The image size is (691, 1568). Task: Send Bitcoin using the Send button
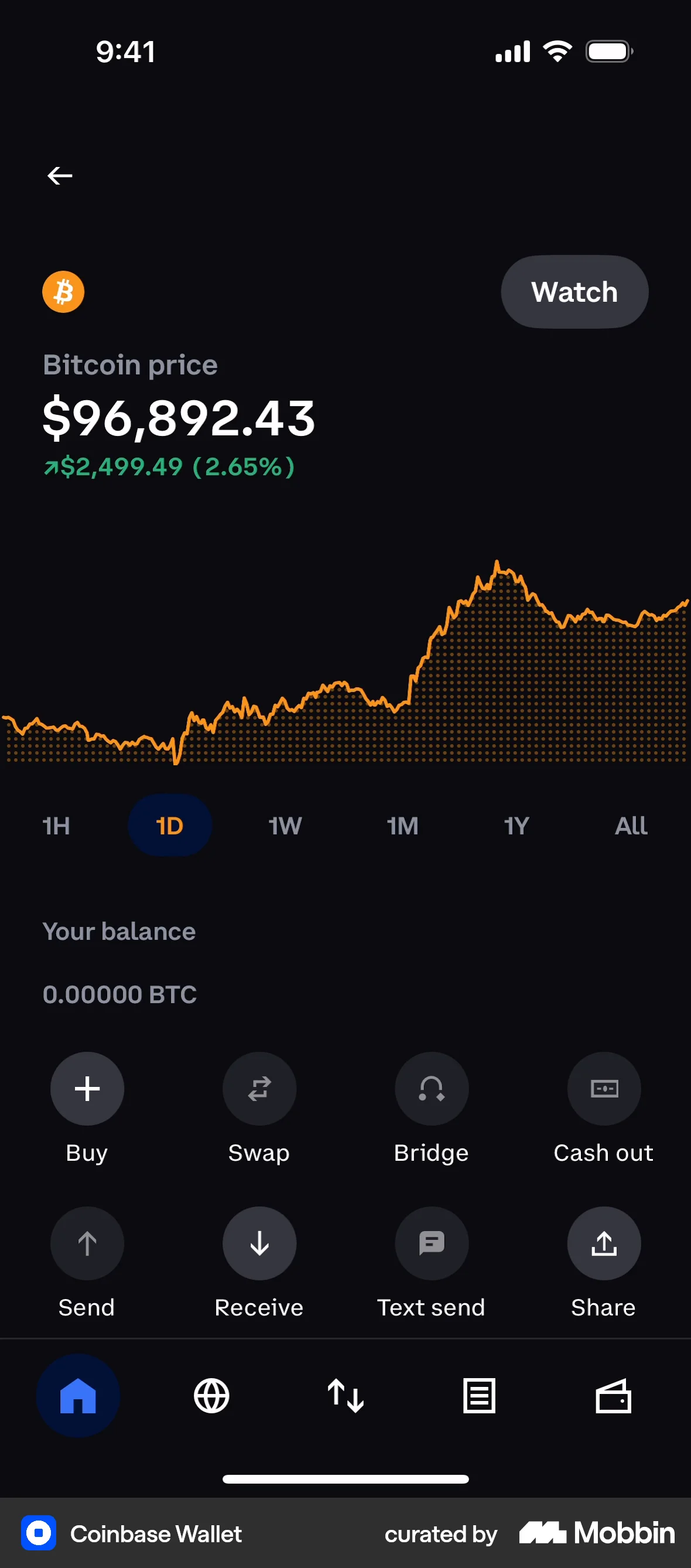tap(87, 1243)
